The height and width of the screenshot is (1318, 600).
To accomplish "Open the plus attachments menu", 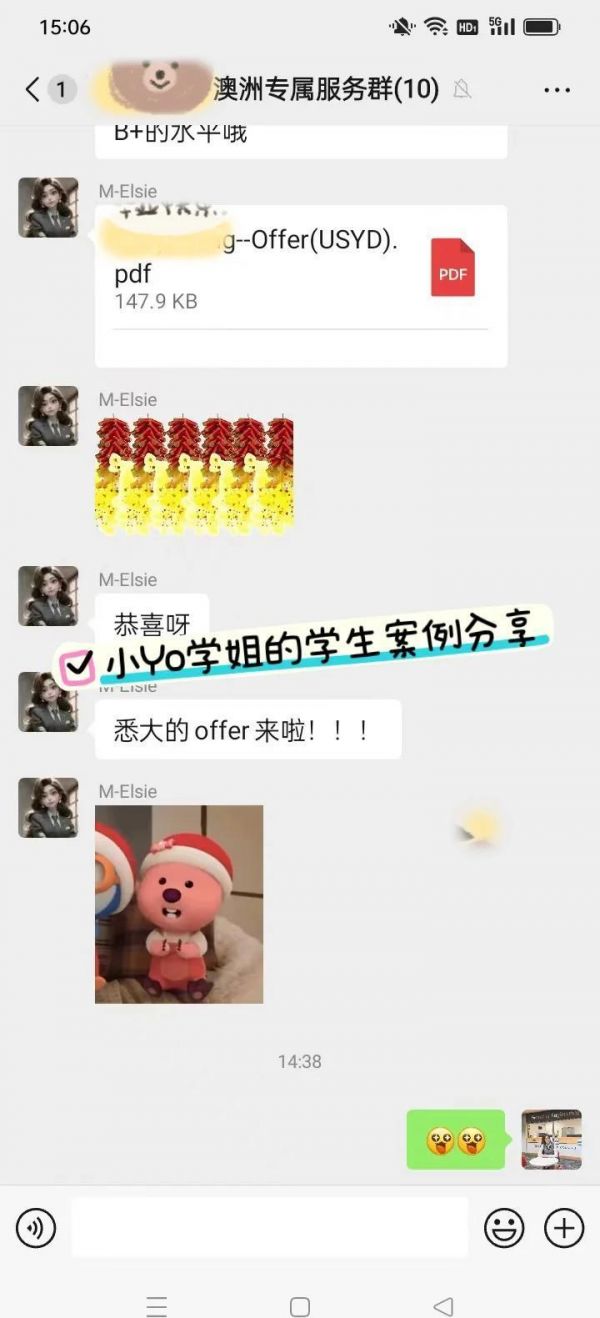I will tap(564, 1228).
